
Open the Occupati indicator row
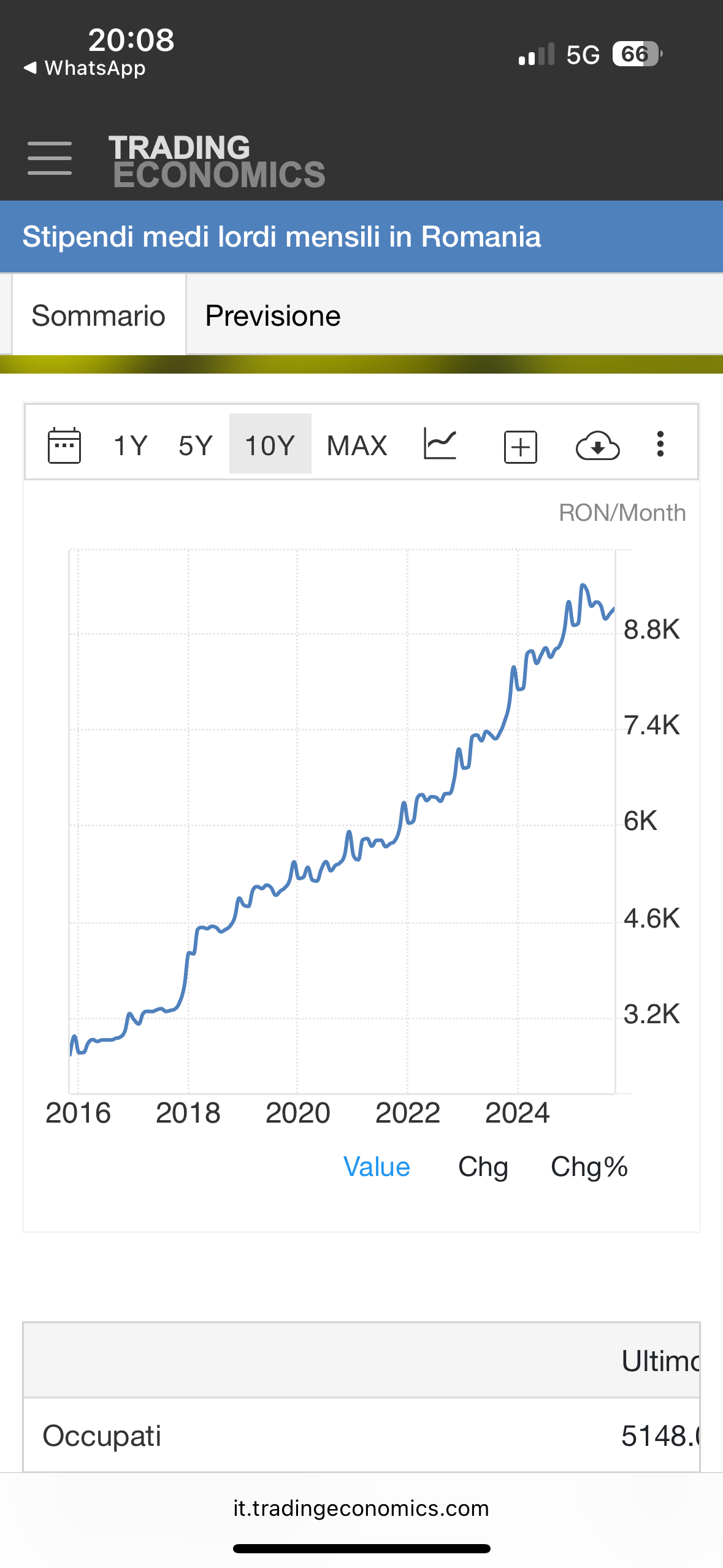coord(102,1436)
